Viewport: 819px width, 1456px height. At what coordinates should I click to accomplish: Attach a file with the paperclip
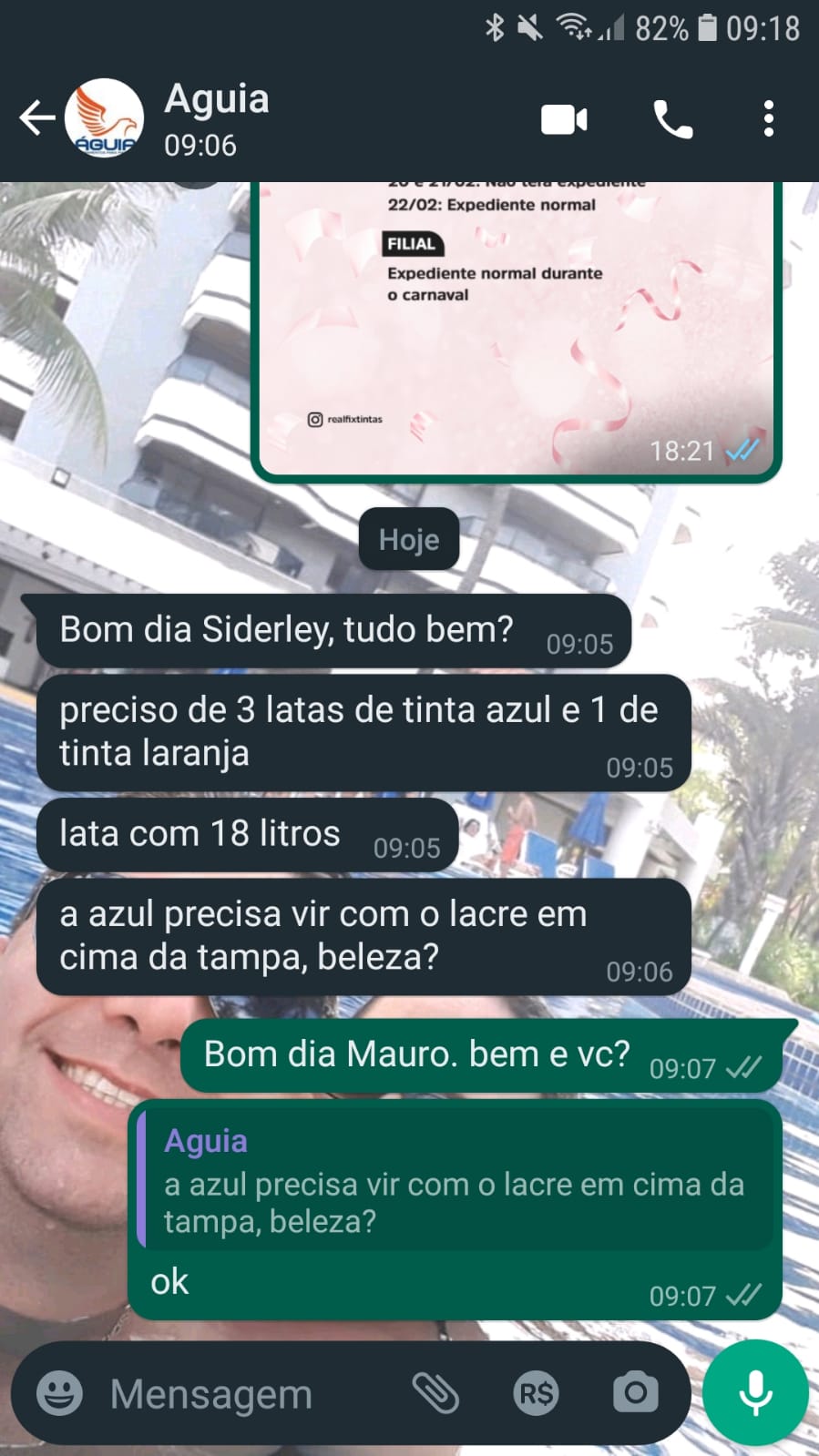point(435,1393)
